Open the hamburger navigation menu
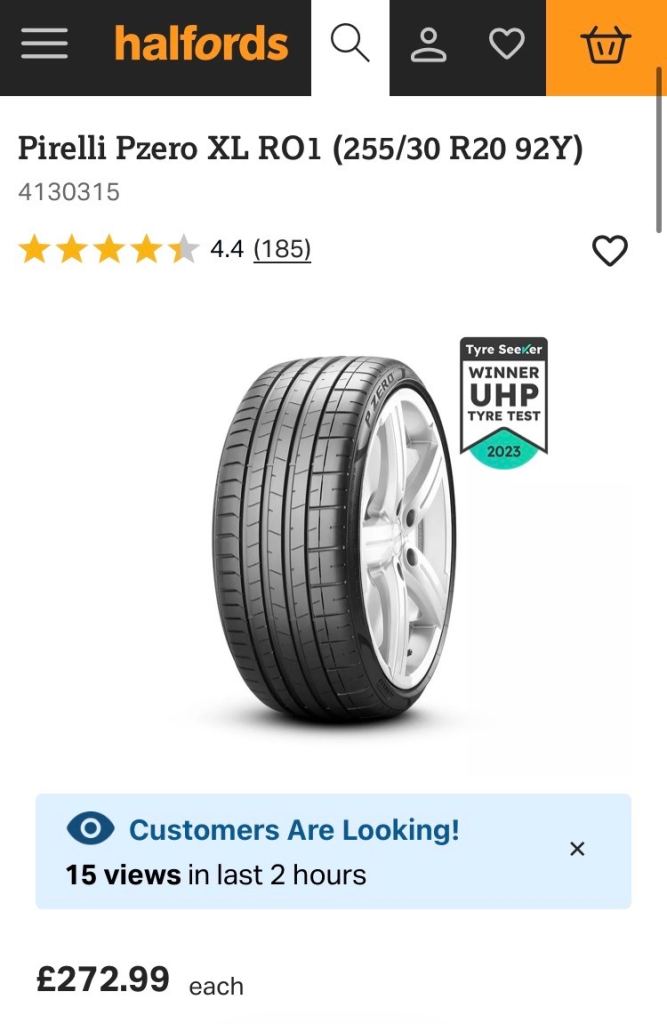 [x=43, y=44]
